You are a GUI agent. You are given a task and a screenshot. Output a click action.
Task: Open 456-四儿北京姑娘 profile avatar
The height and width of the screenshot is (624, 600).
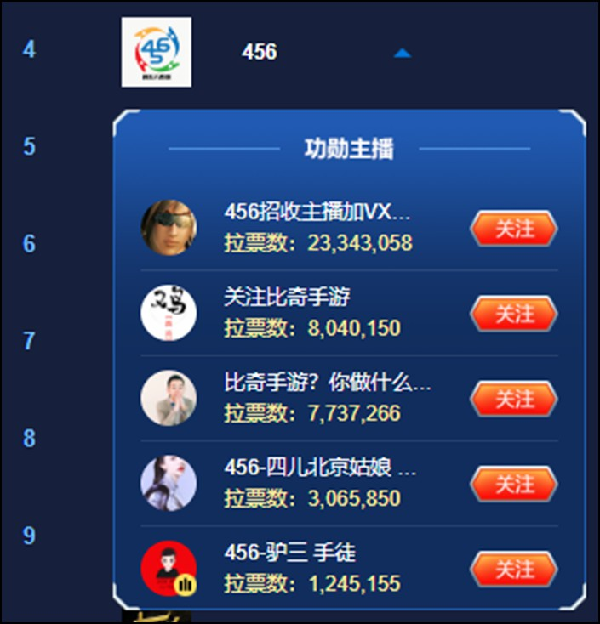pos(168,483)
